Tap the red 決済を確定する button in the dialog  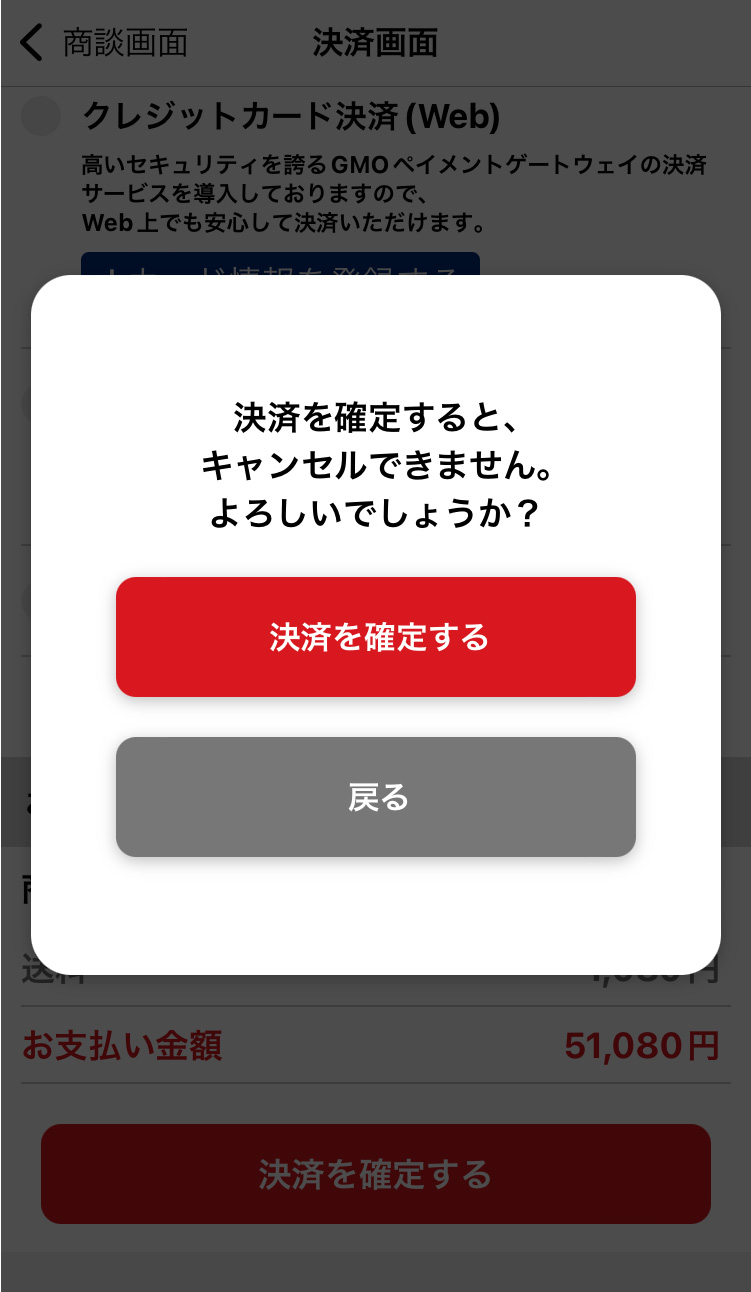(376, 637)
